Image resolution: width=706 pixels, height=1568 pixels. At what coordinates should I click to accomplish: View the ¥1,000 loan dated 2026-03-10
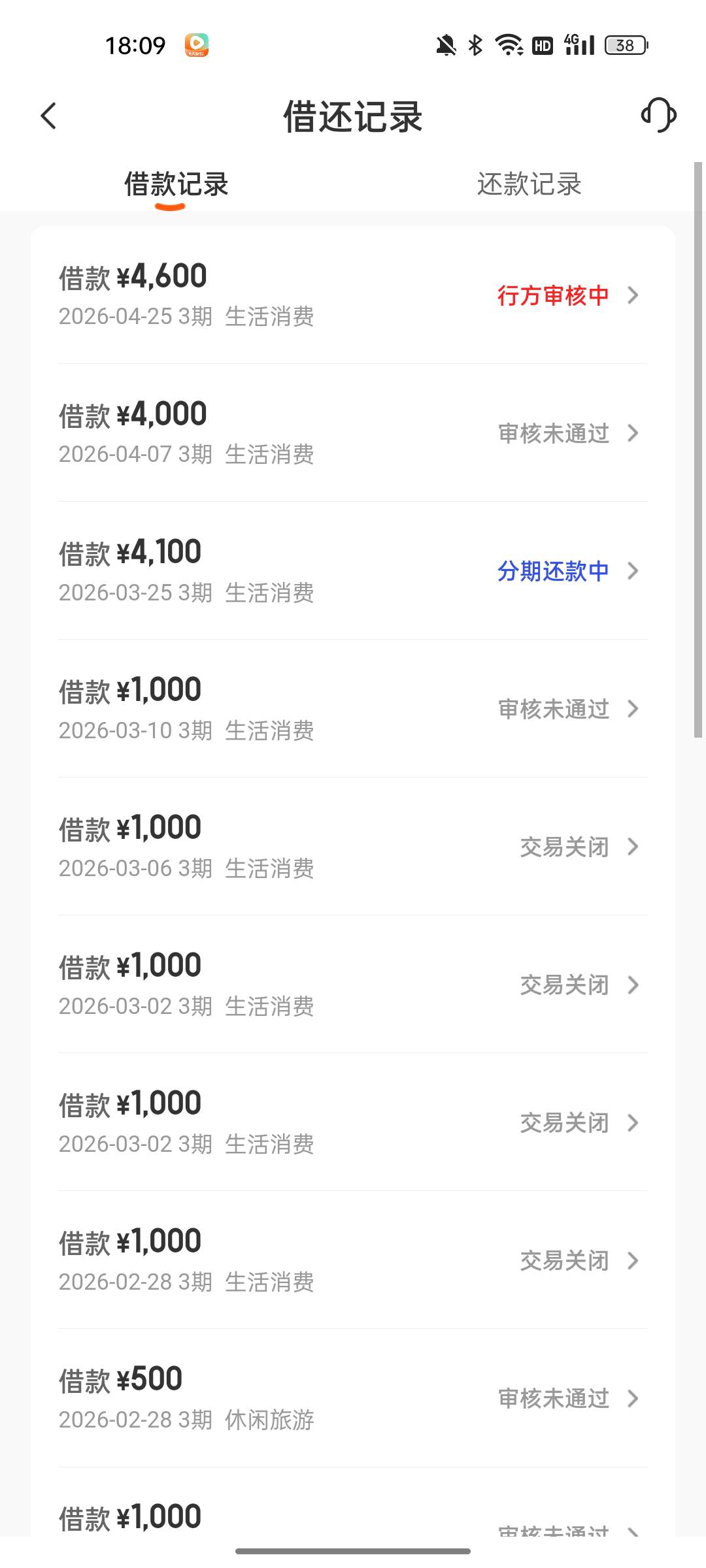pos(353,709)
